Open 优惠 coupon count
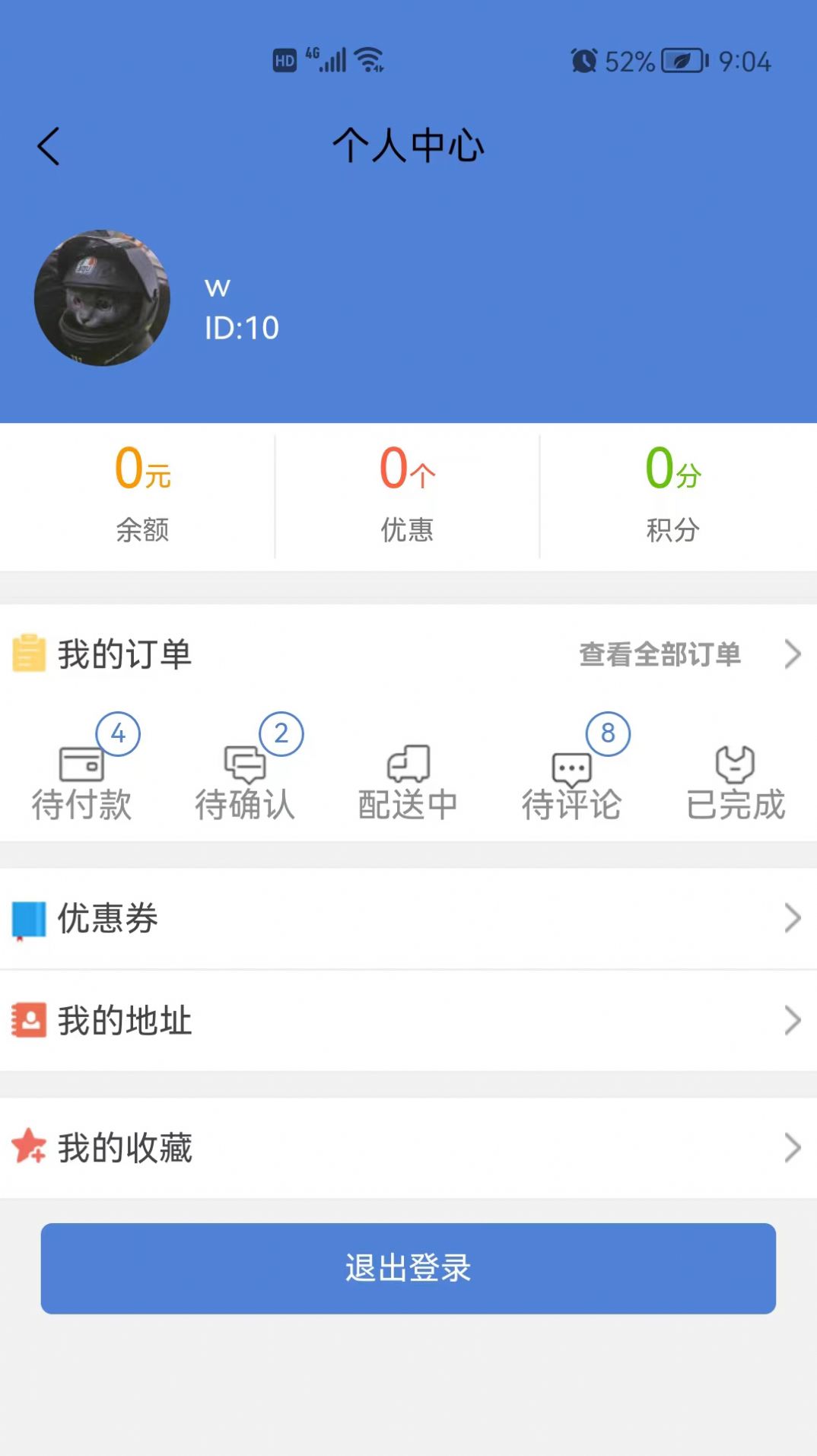This screenshot has height=1456, width=817. coord(407,494)
